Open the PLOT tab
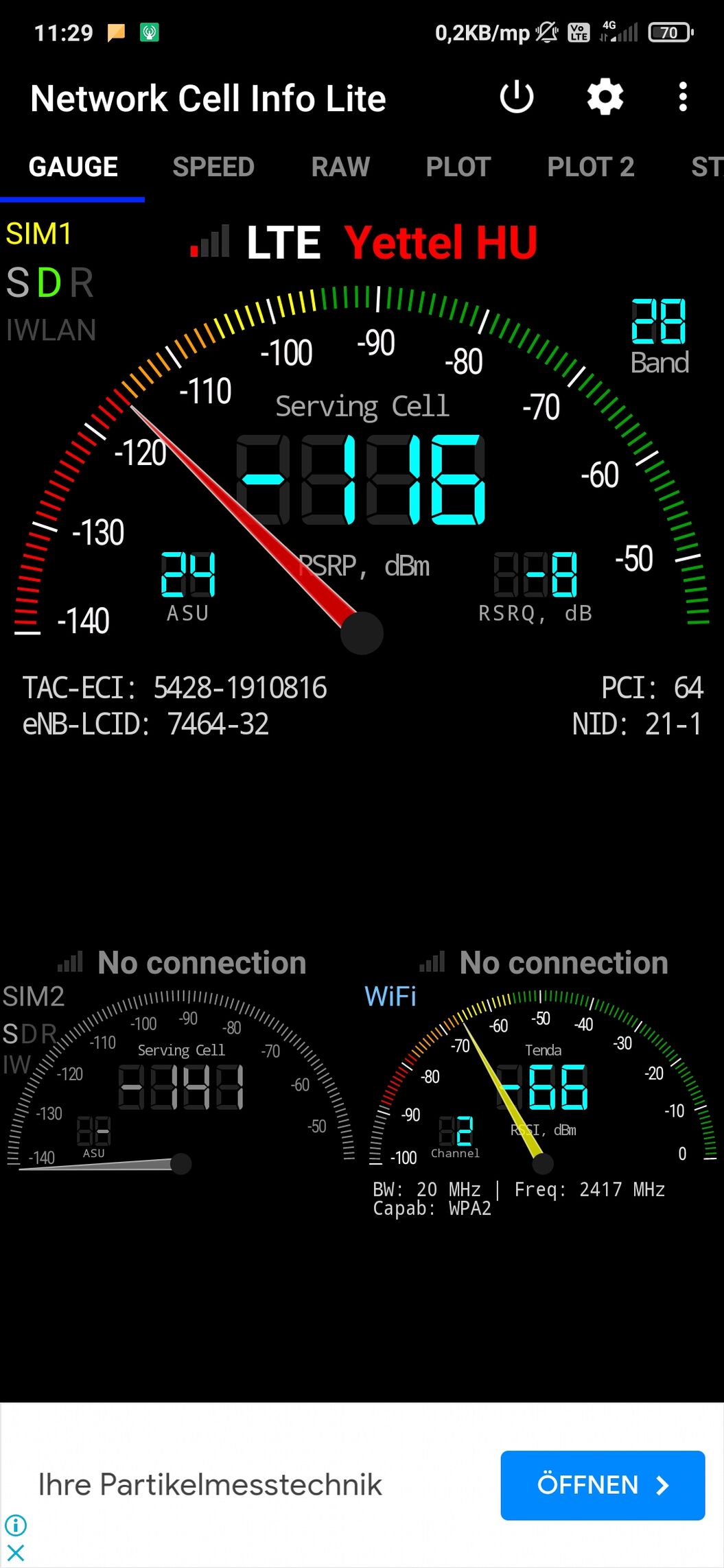The width and height of the screenshot is (724, 1568). 458,167
